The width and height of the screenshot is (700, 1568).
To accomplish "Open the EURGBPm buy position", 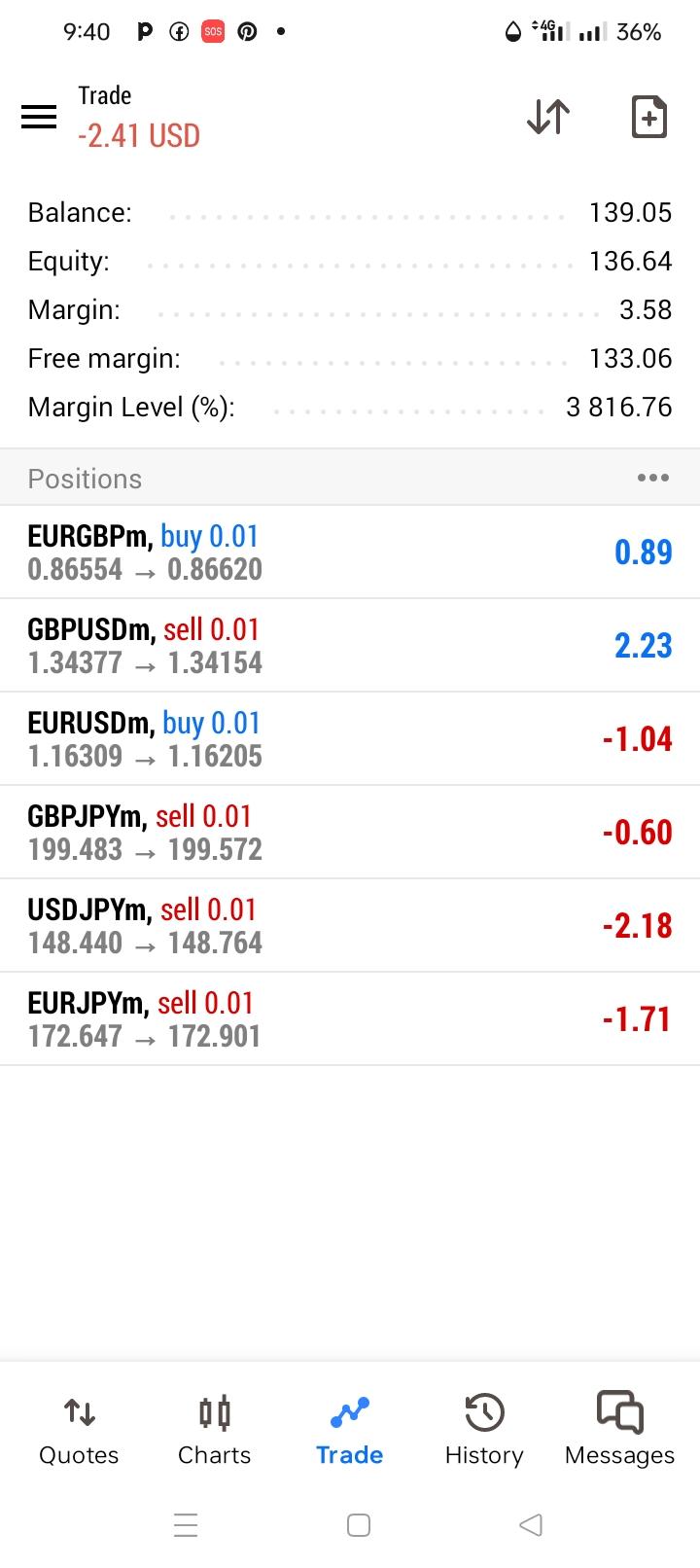I will pyautogui.click(x=350, y=552).
